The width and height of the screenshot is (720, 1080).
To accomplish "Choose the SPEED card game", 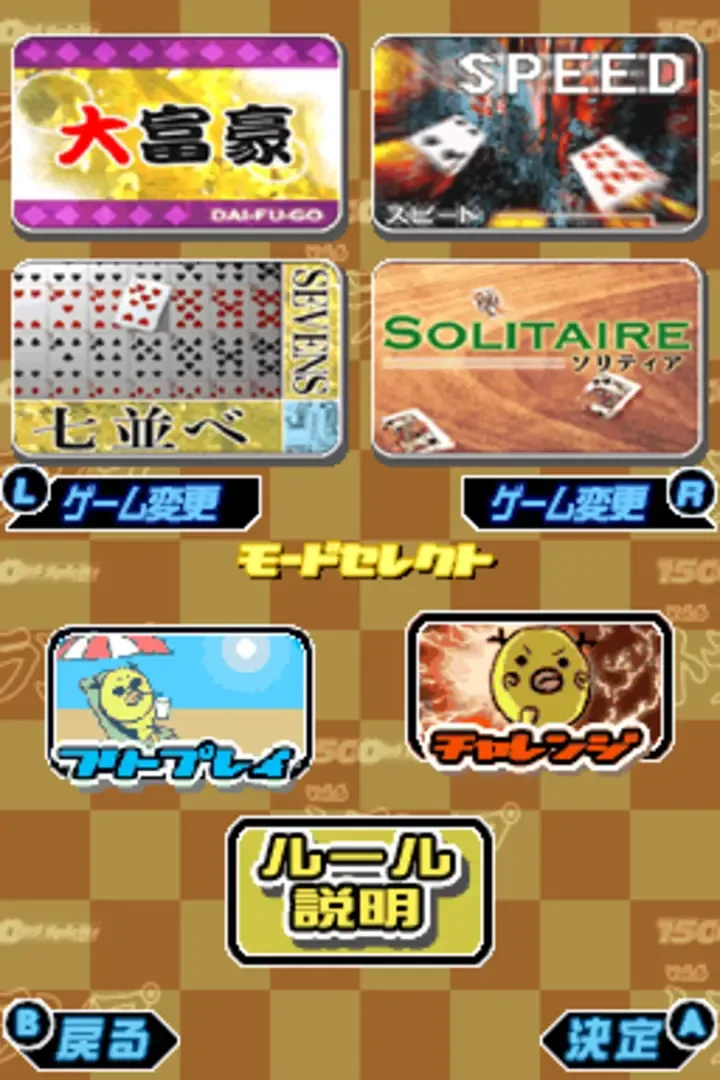I will tap(538, 133).
